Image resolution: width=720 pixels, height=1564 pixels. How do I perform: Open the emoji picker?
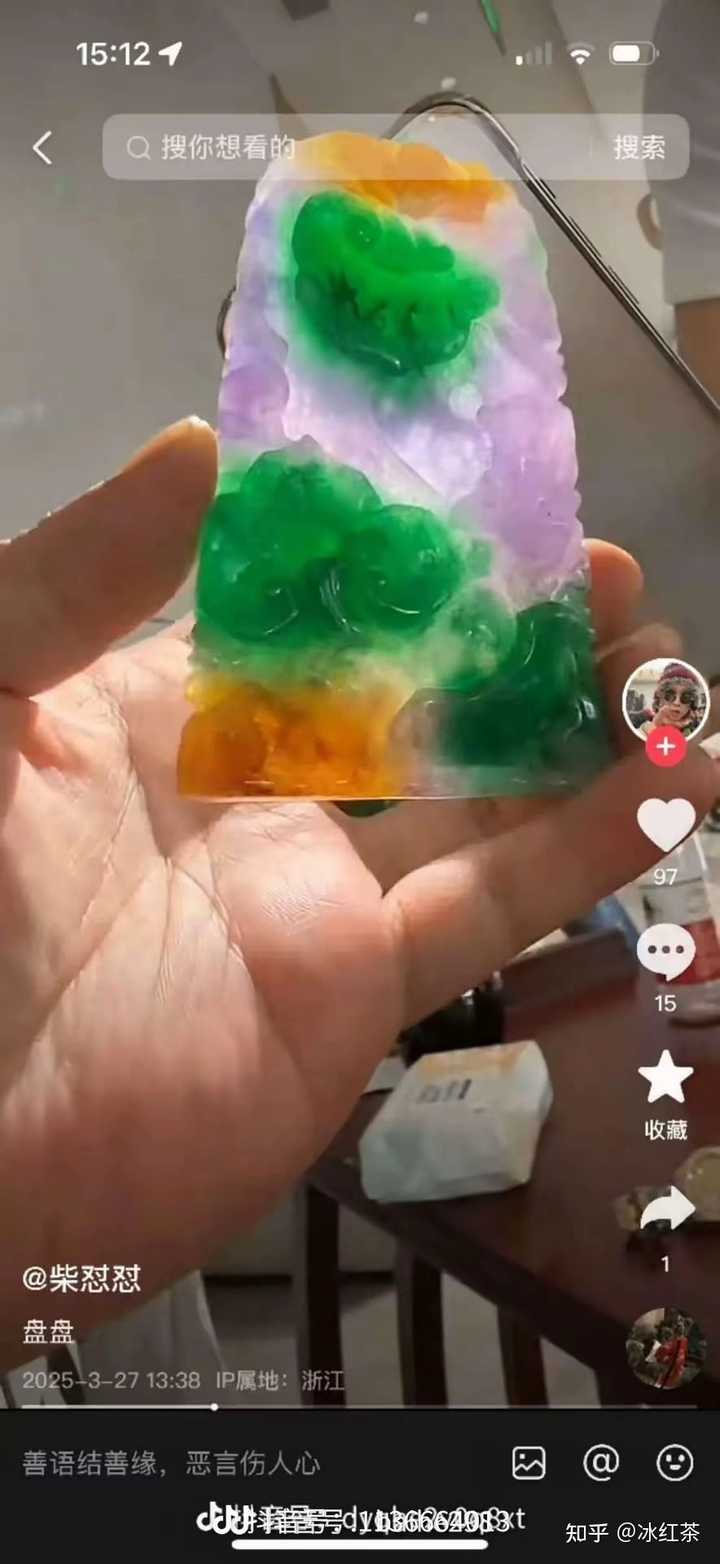[x=675, y=1463]
